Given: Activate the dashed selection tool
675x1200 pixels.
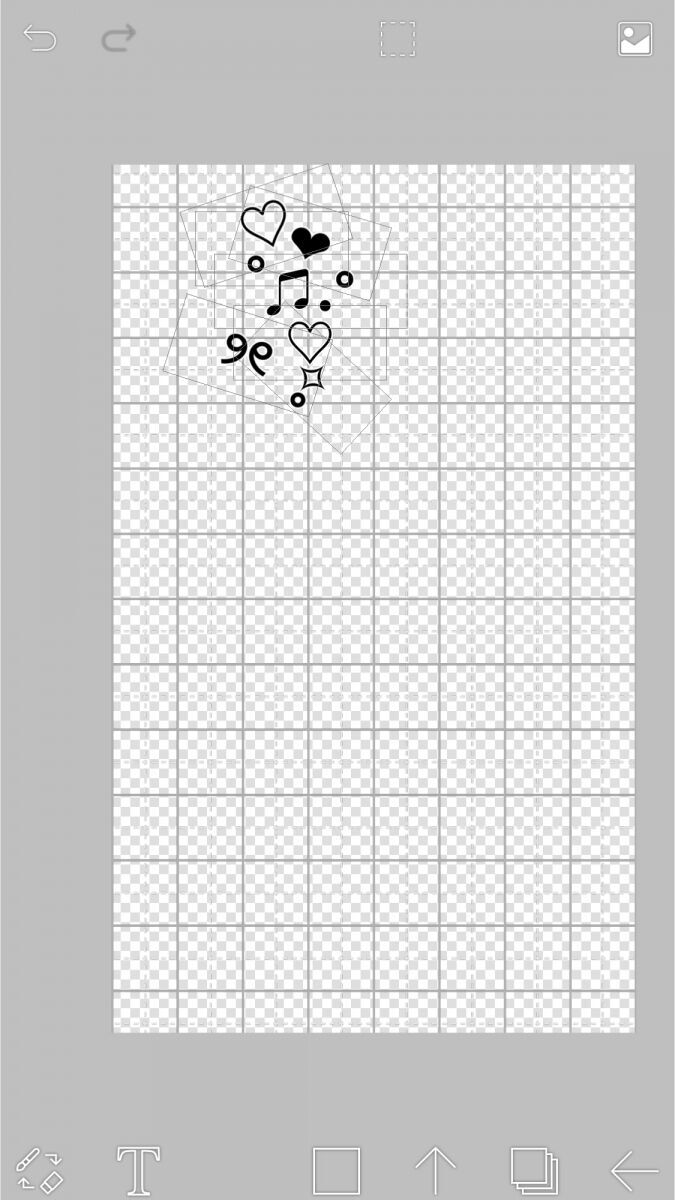Looking at the screenshot, I should click(x=397, y=40).
